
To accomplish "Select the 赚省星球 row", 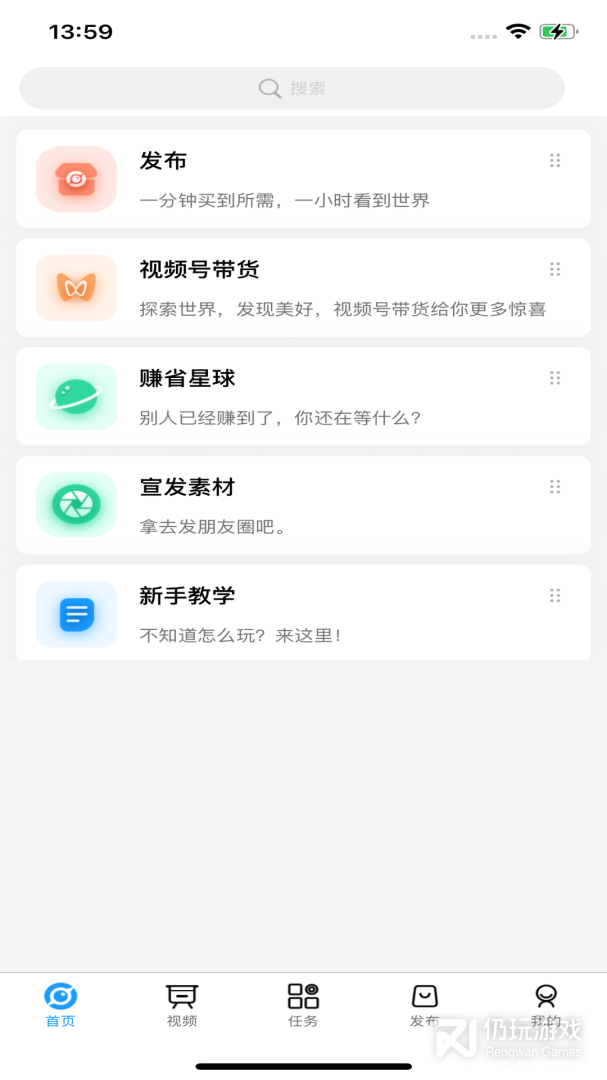I will coord(300,397).
